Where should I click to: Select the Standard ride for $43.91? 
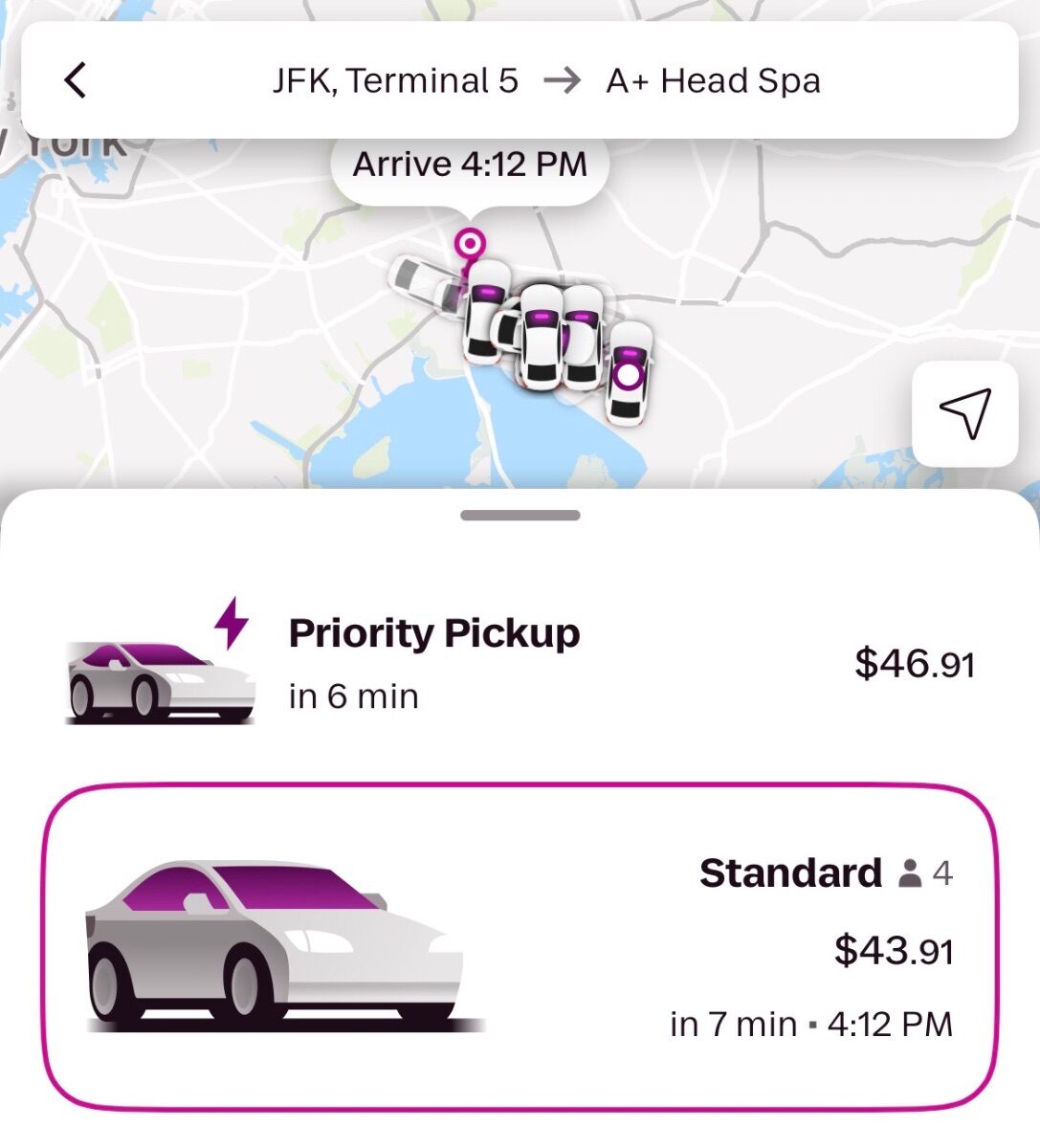coord(520,947)
